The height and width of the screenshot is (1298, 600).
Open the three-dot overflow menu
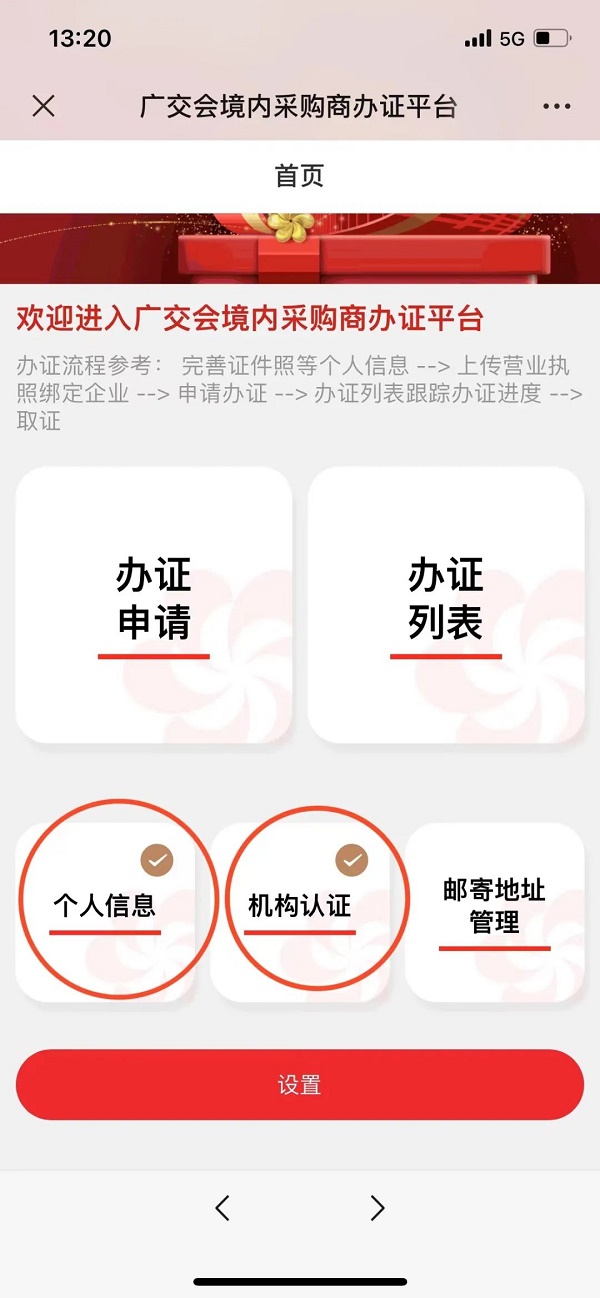pos(556,106)
